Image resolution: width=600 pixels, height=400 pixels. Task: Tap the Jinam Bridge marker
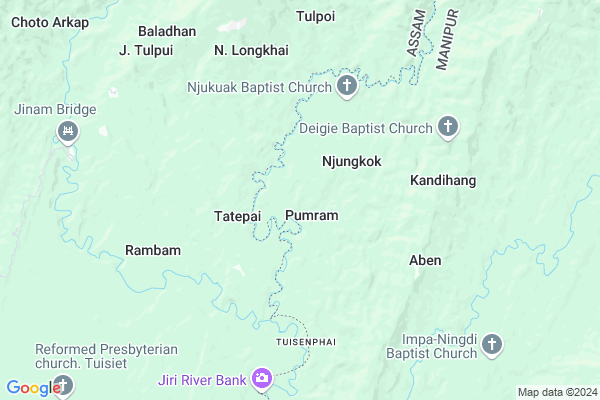click(x=68, y=129)
